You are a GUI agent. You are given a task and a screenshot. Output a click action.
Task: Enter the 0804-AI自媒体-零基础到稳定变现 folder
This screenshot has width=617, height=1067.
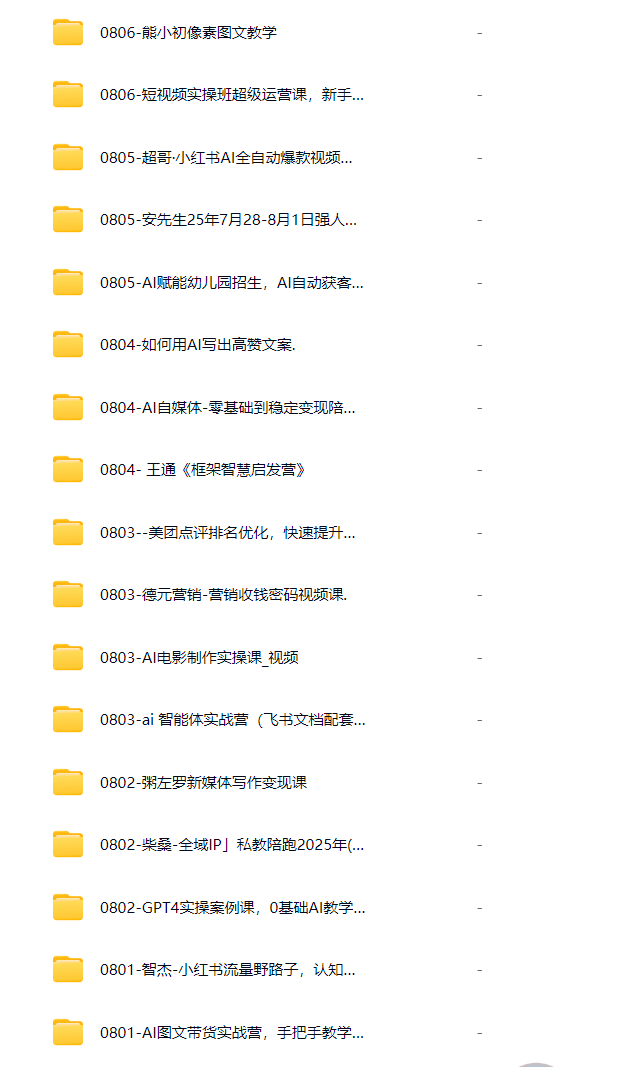click(227, 408)
